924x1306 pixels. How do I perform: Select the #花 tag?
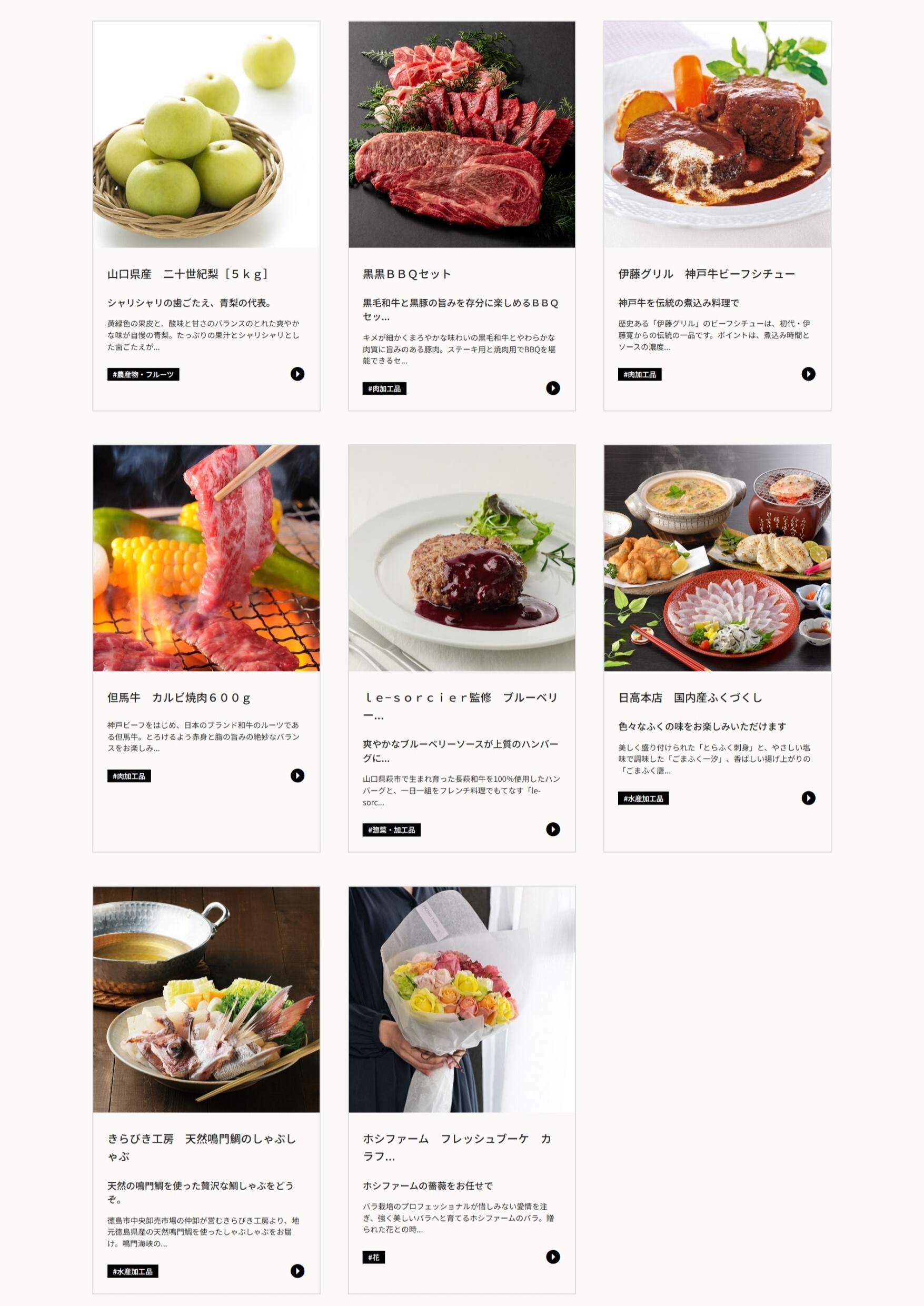pyautogui.click(x=373, y=1257)
